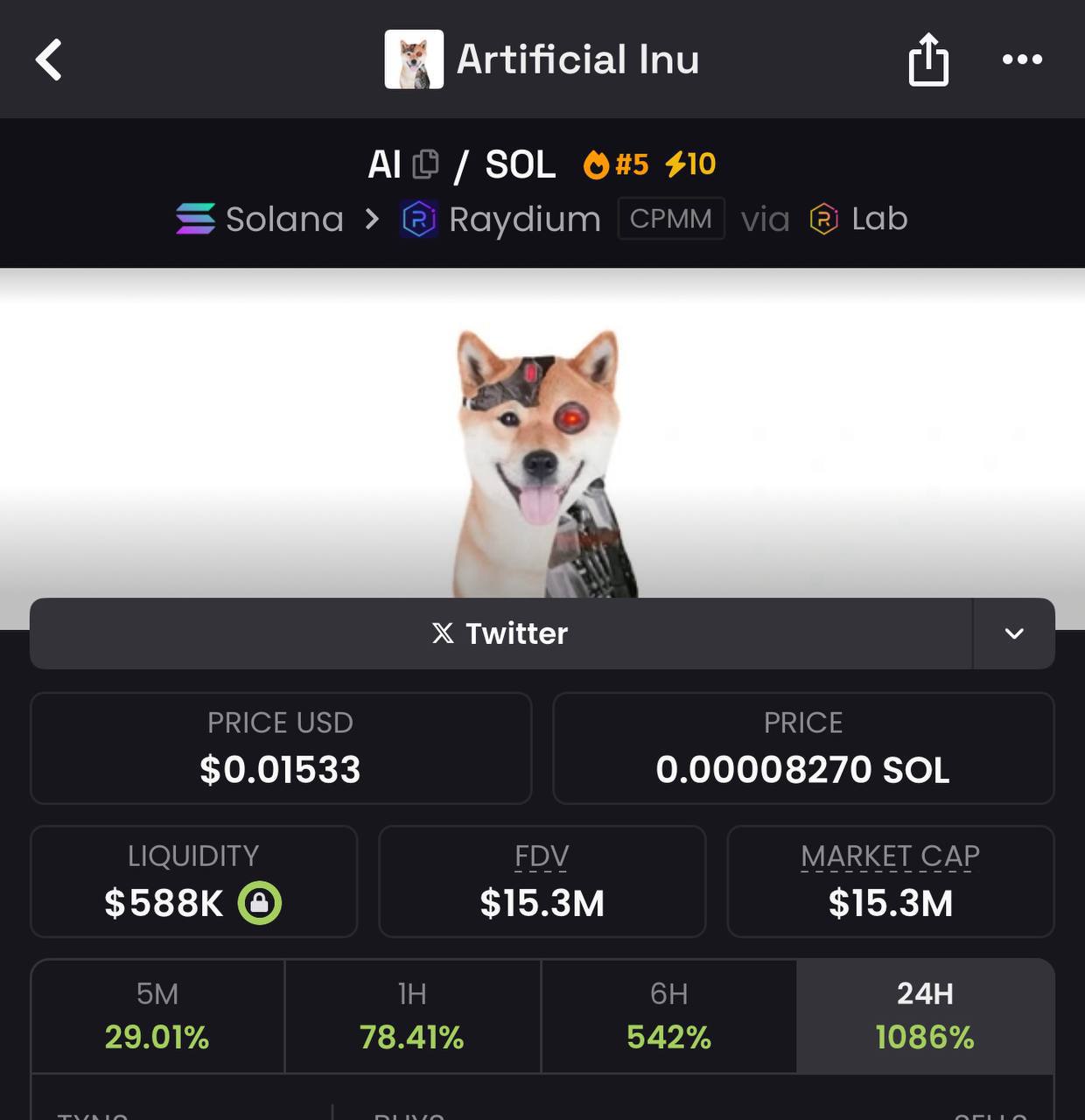Share the Artificial Inu page
The width and height of the screenshot is (1085, 1120).
(928, 59)
